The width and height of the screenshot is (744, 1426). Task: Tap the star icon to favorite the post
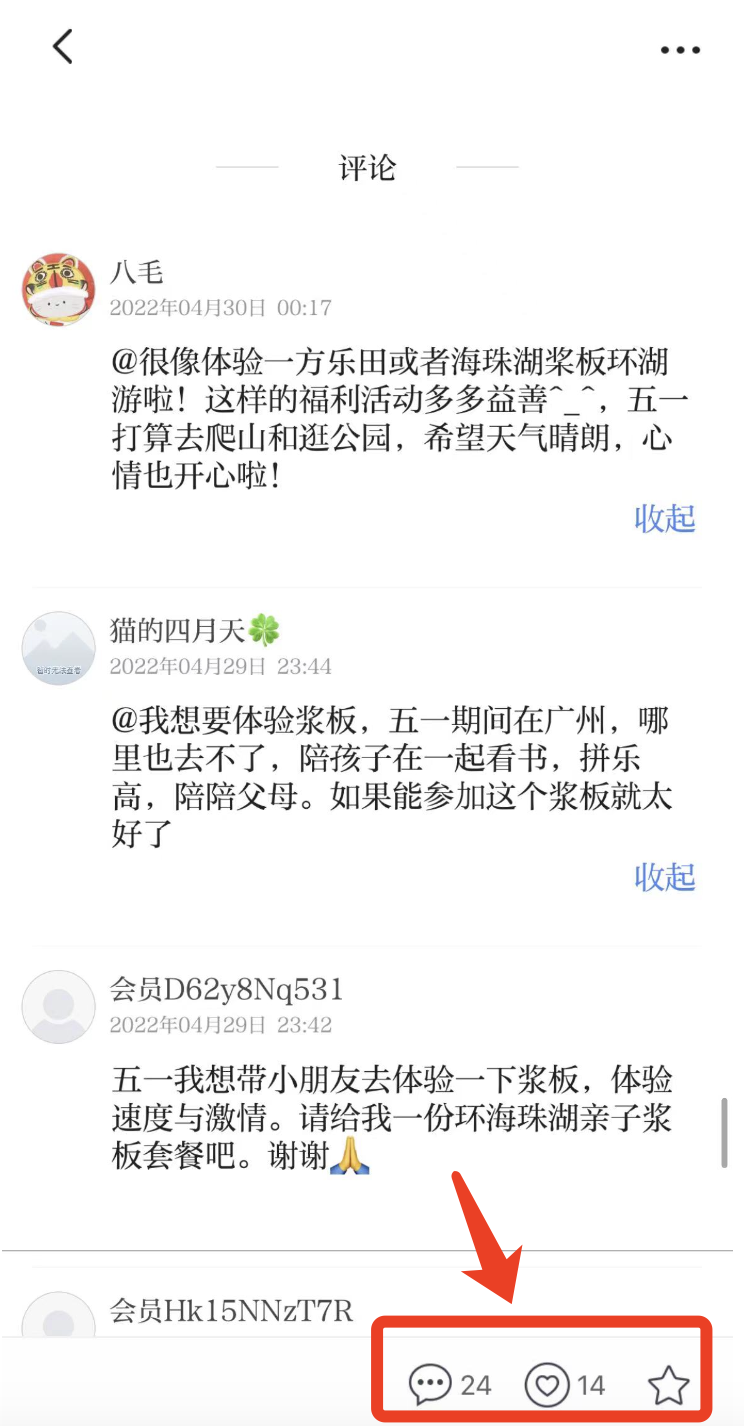pyautogui.click(x=668, y=1384)
